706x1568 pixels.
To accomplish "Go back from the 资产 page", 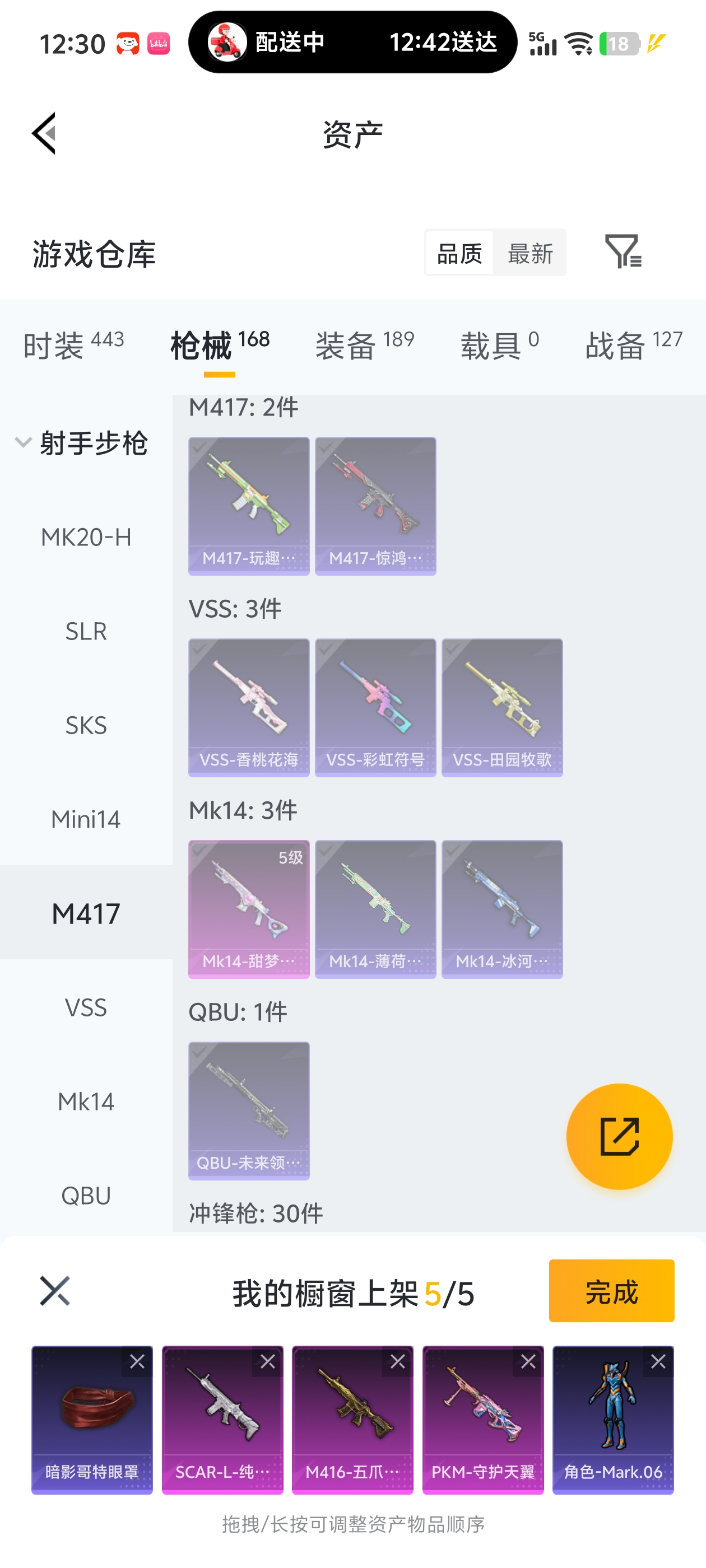I will point(44,133).
